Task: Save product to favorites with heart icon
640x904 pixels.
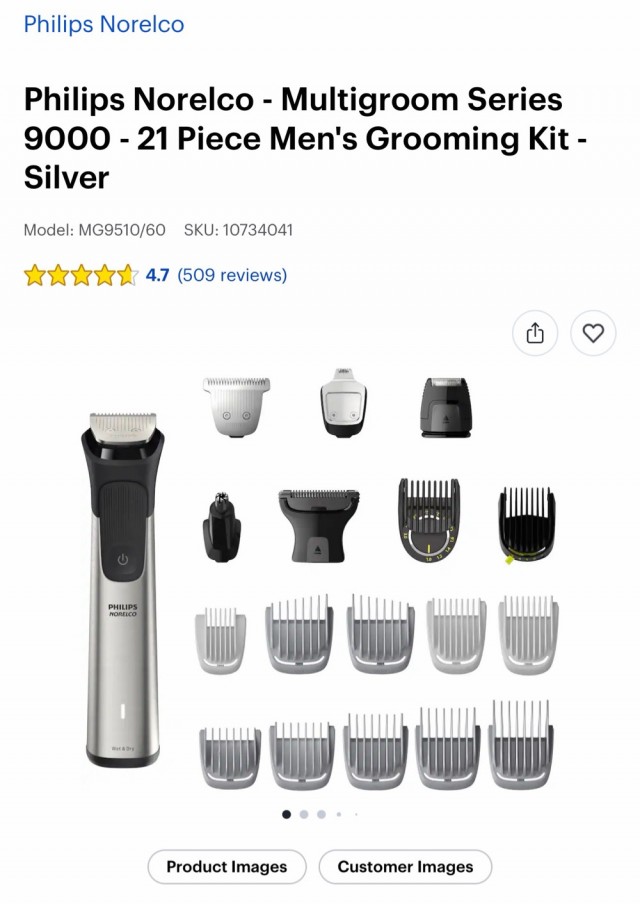Action: [x=593, y=334]
